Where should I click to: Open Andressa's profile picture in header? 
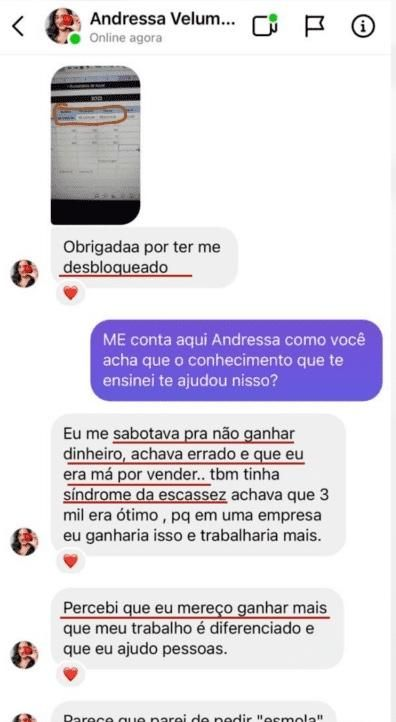tap(63, 26)
